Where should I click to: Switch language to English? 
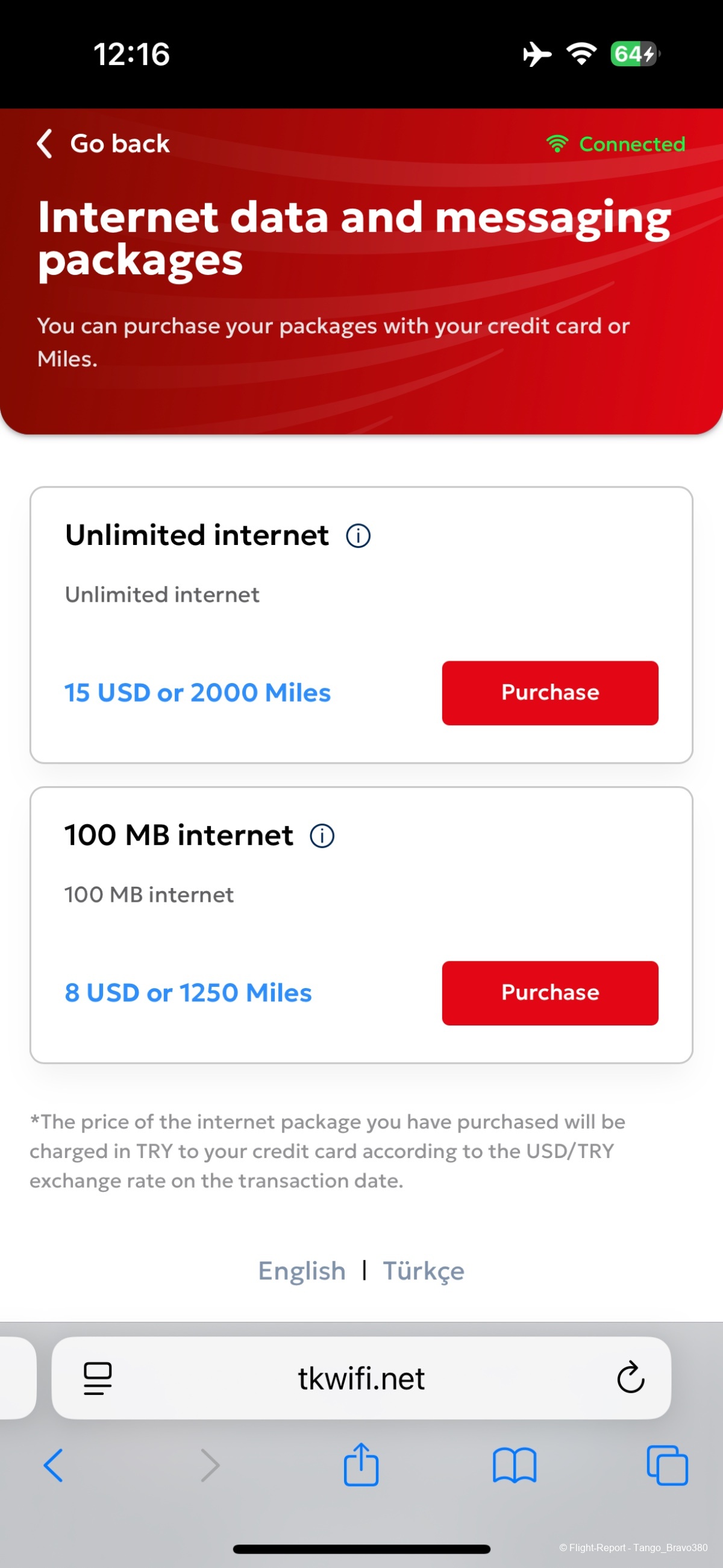[302, 1271]
